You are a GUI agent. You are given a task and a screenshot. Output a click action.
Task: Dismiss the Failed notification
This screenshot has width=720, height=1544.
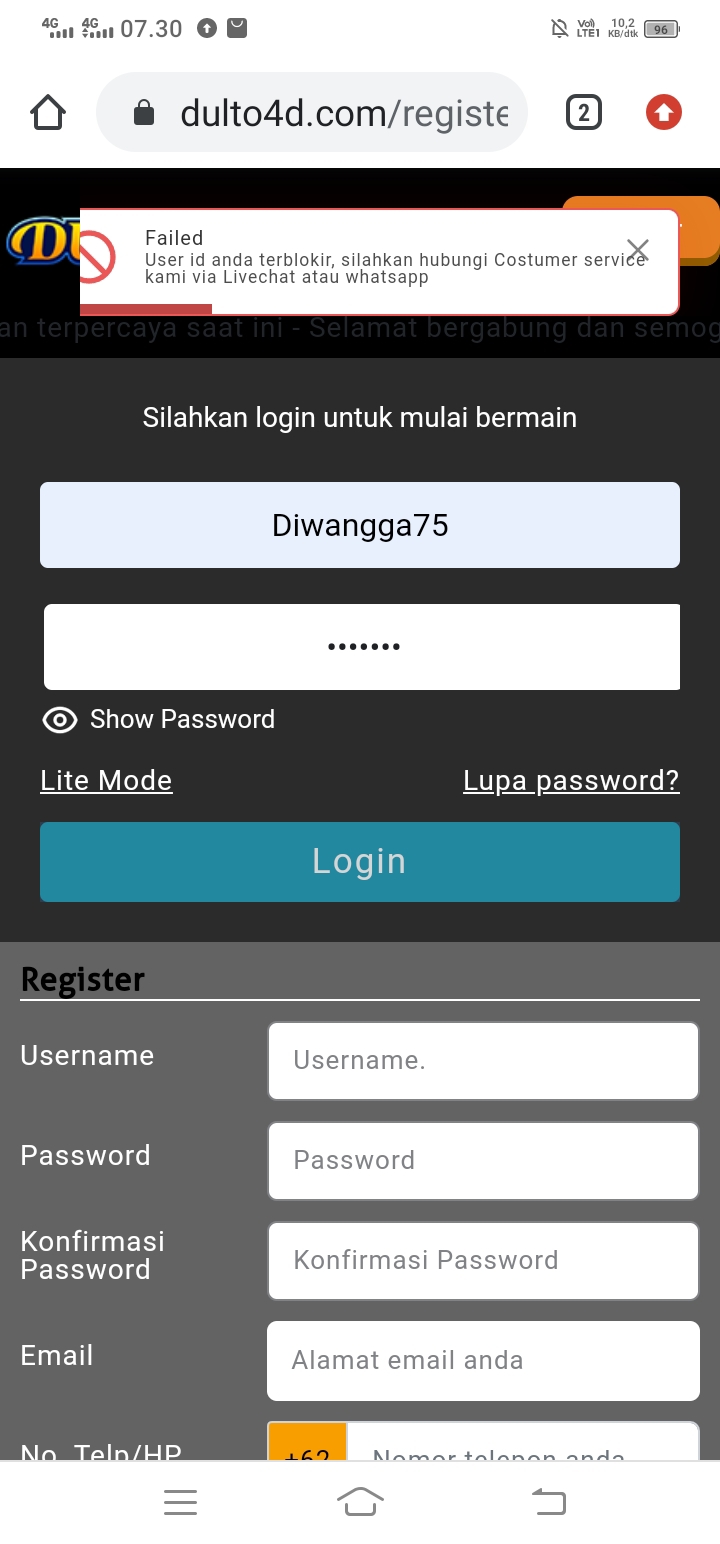[637, 250]
